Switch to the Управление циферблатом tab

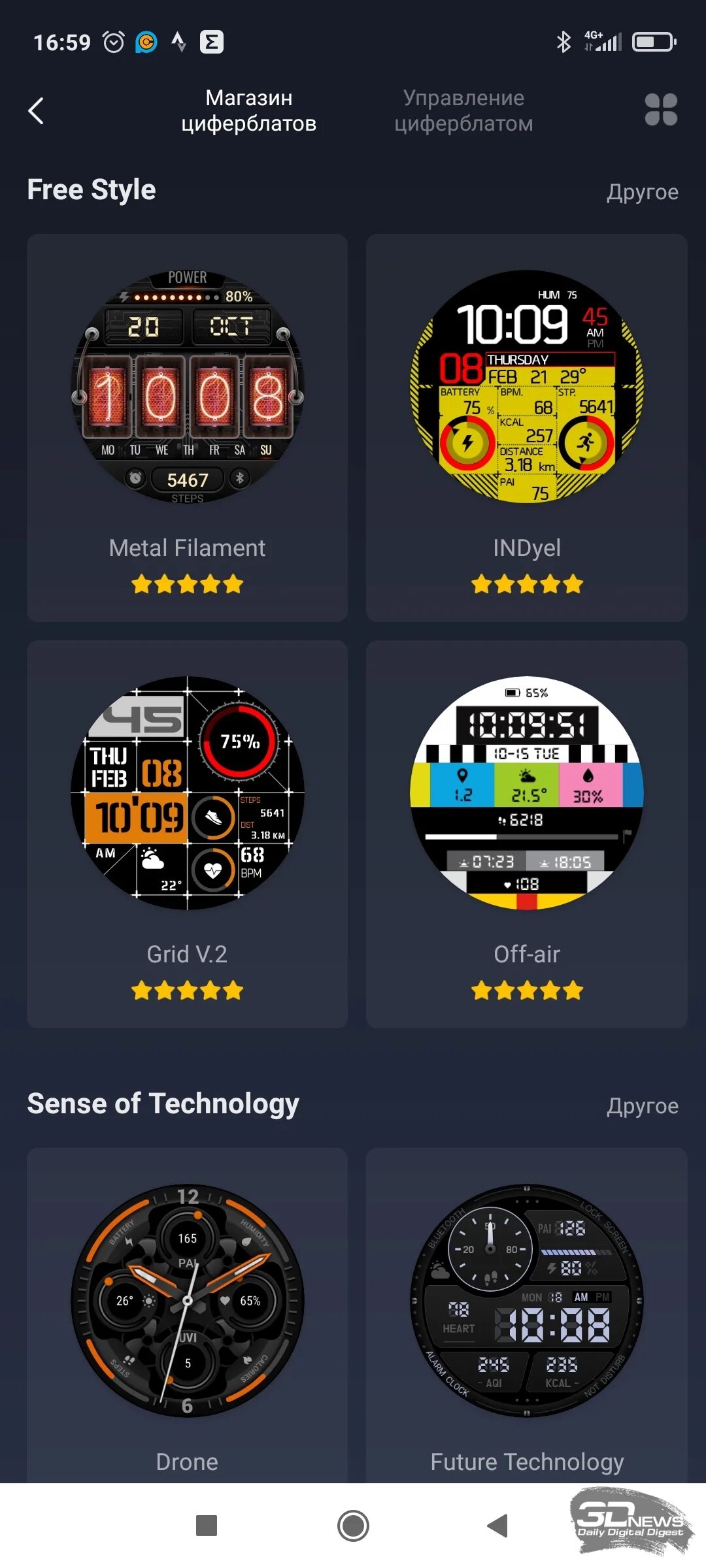tap(463, 110)
